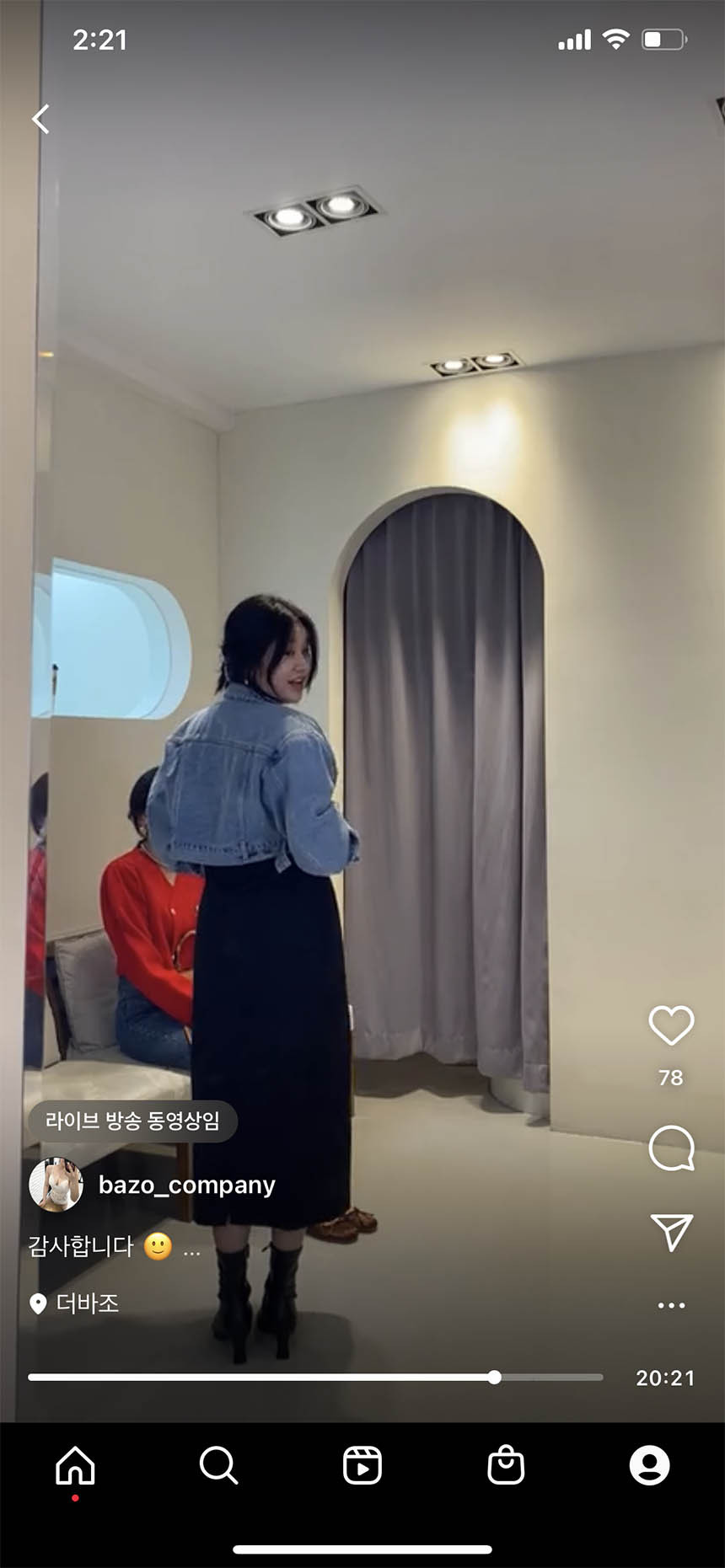The image size is (725, 1568).
Task: Seek using the video progress bar
Action: click(315, 1377)
